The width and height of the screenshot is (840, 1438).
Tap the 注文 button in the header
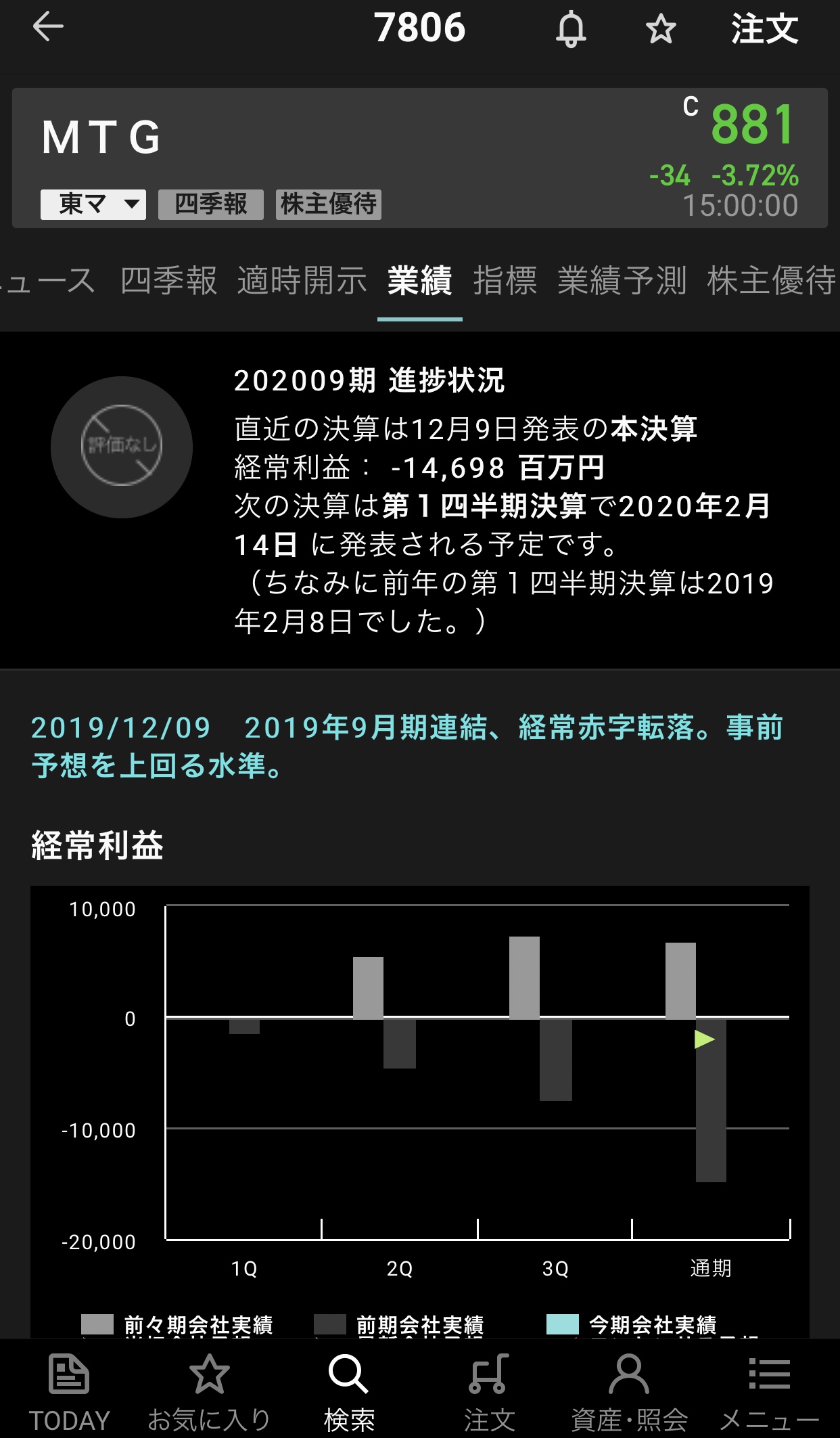[764, 29]
